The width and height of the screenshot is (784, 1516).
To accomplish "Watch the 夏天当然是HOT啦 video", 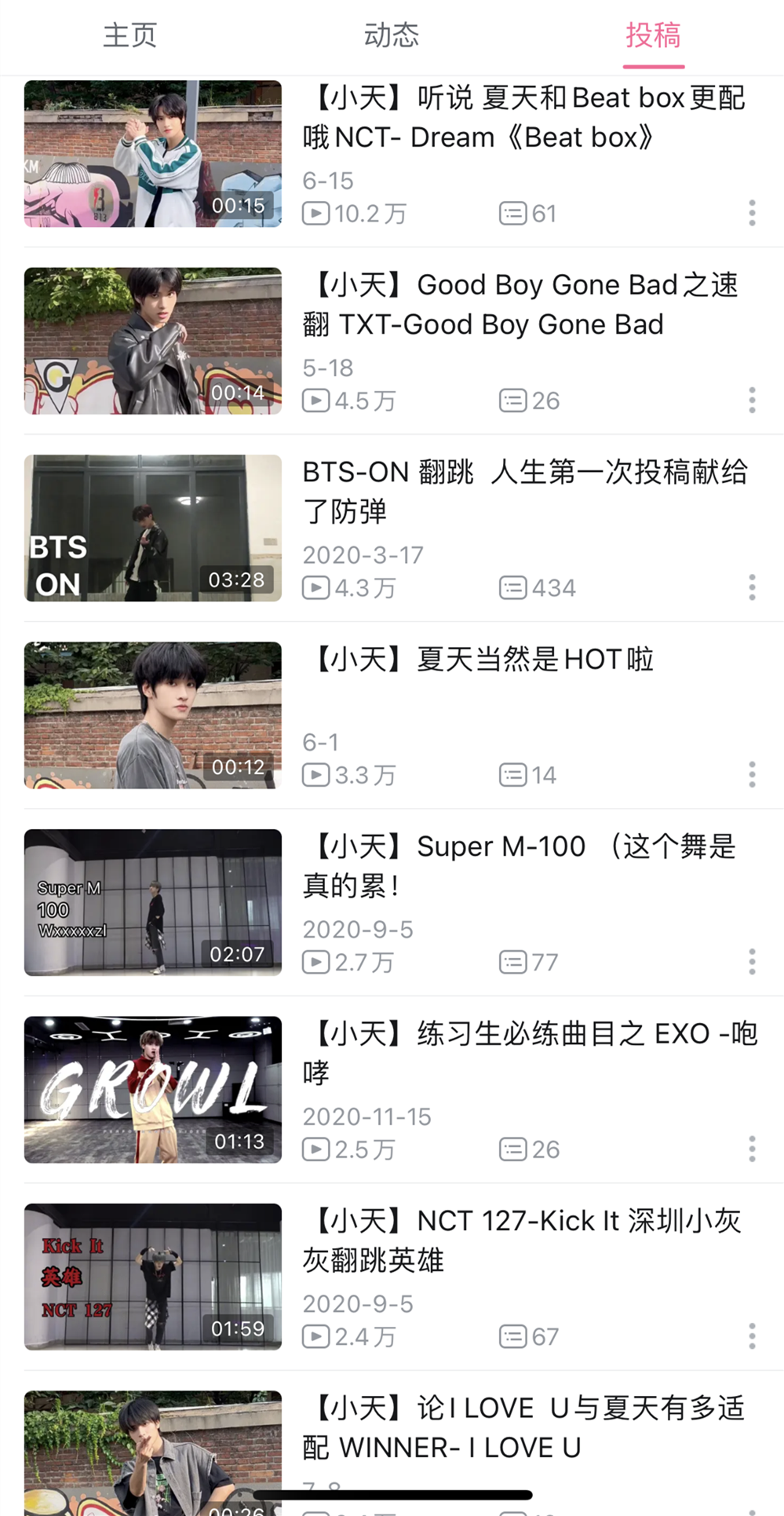I will coord(153,715).
